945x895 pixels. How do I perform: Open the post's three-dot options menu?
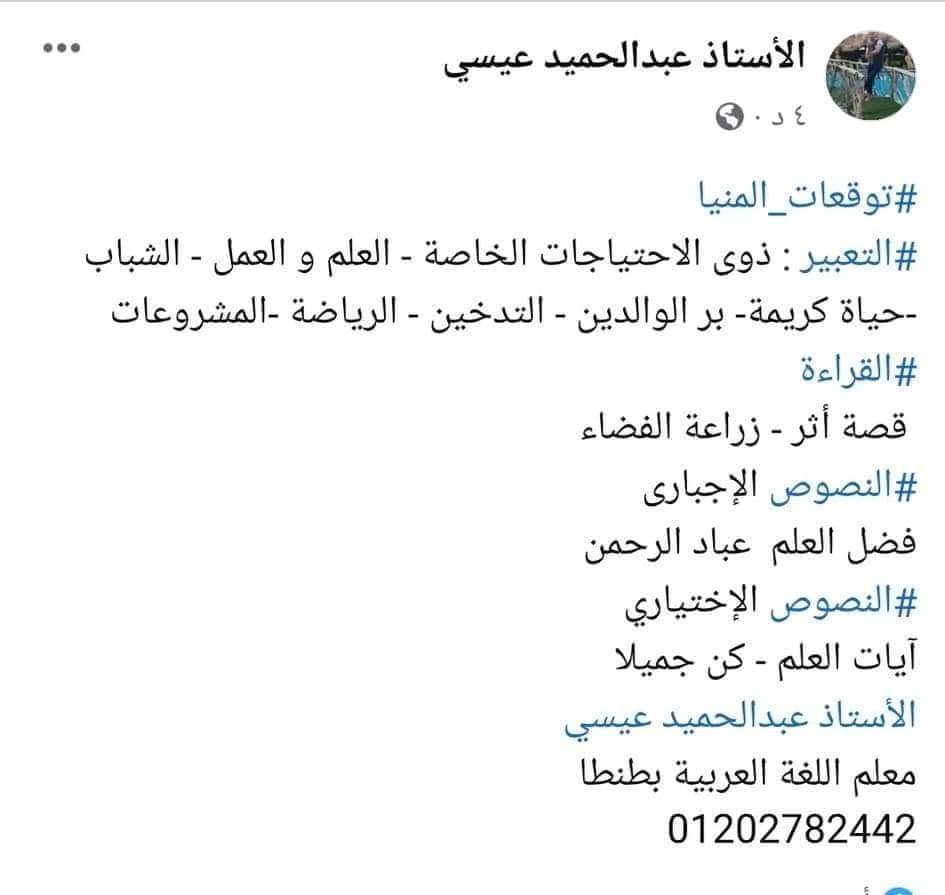click(61, 49)
